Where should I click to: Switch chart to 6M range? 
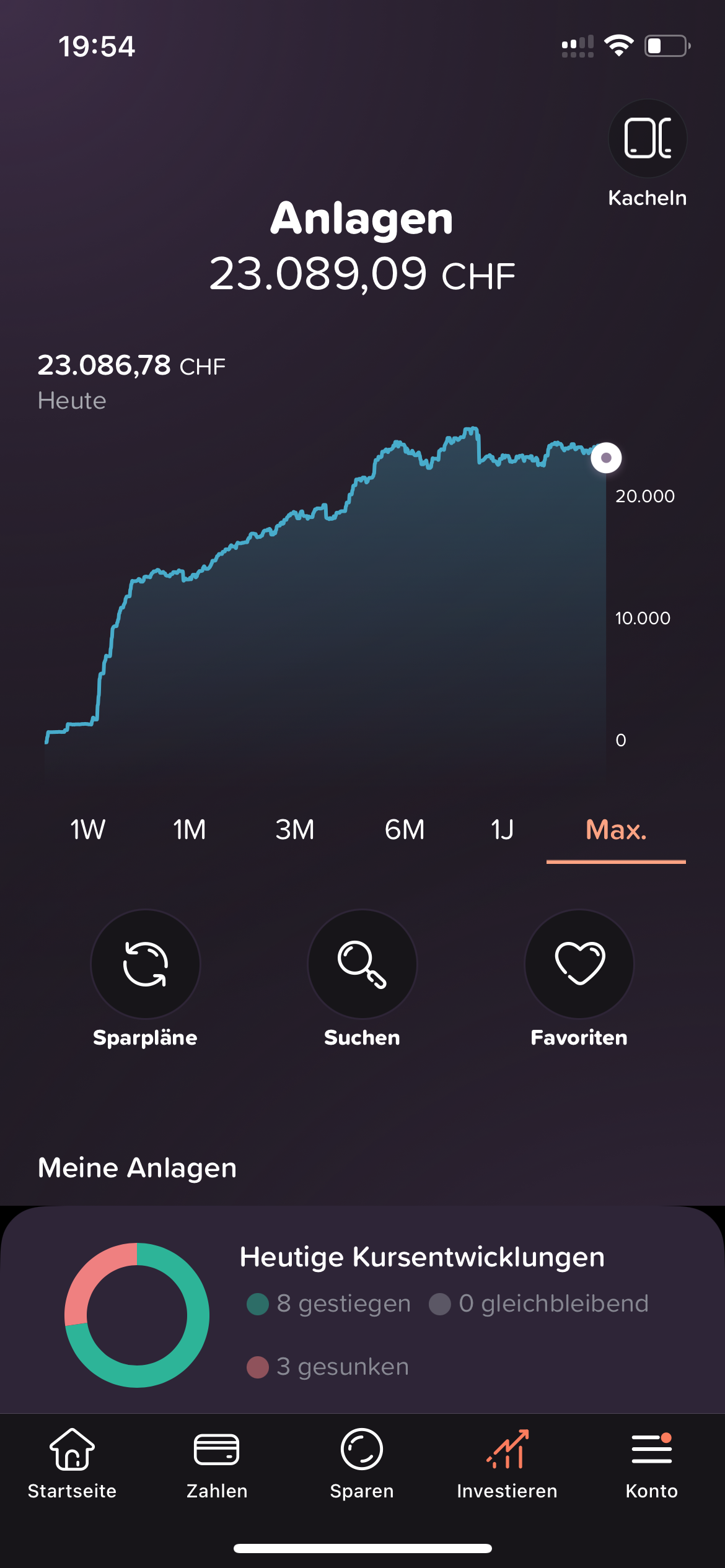click(x=405, y=830)
